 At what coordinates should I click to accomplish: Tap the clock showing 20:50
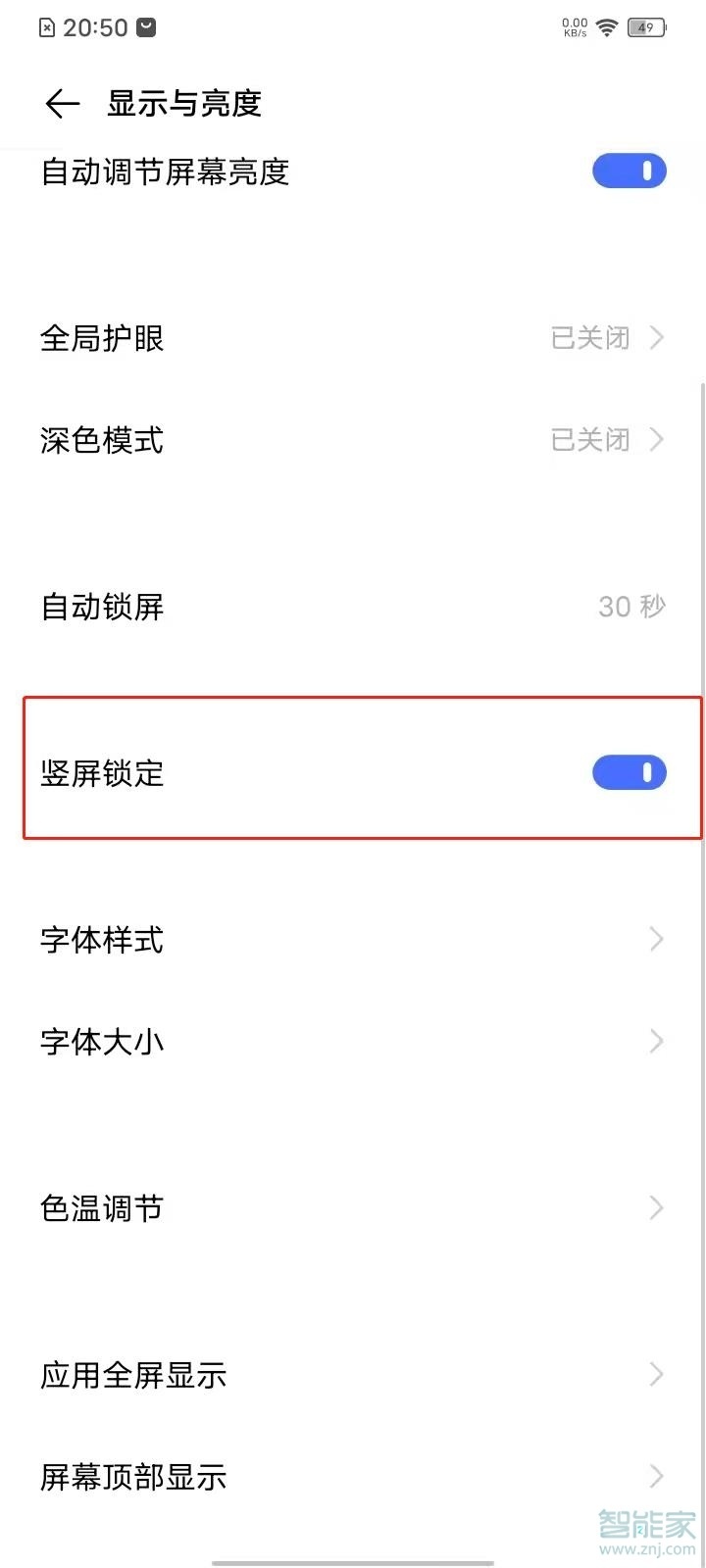click(94, 27)
